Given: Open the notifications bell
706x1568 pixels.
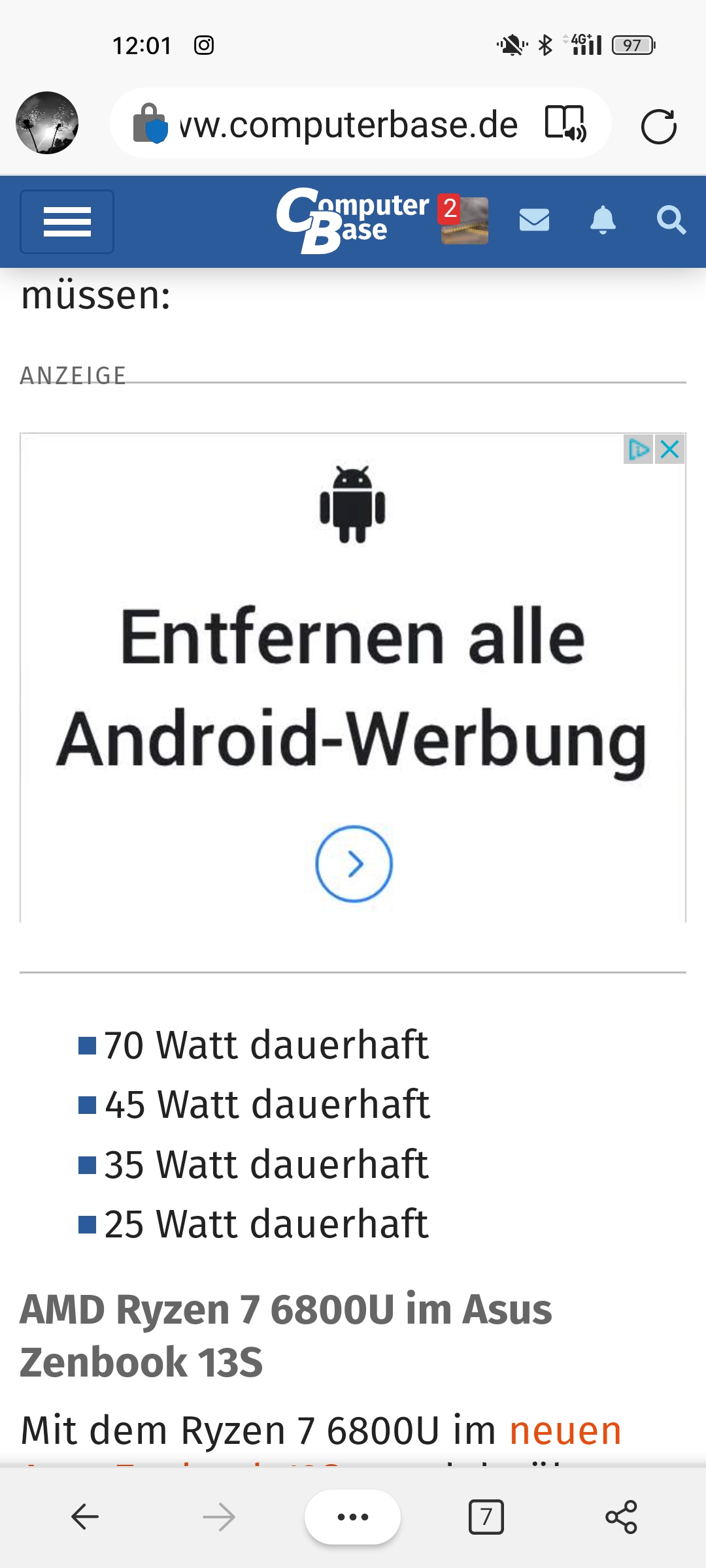Looking at the screenshot, I should (603, 220).
